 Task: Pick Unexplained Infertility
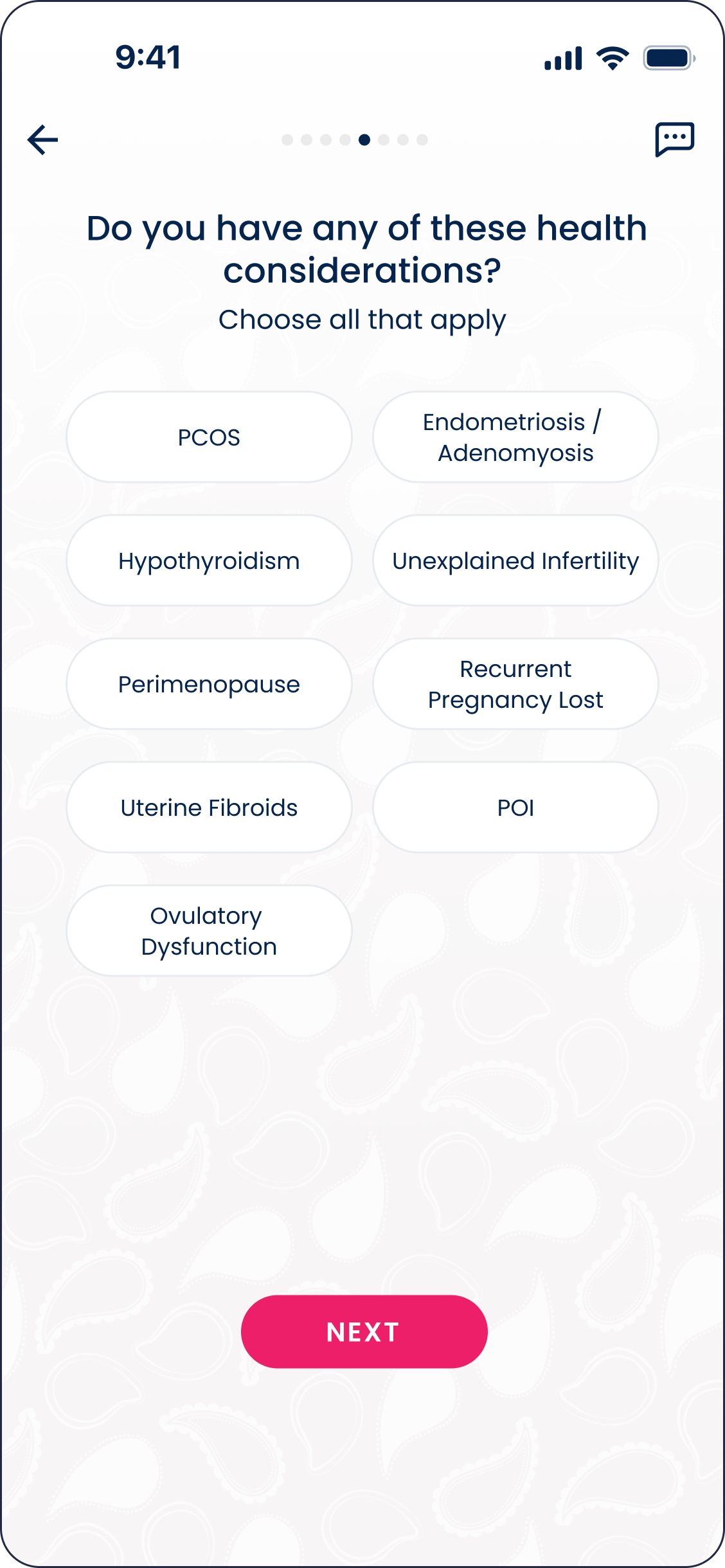click(515, 561)
